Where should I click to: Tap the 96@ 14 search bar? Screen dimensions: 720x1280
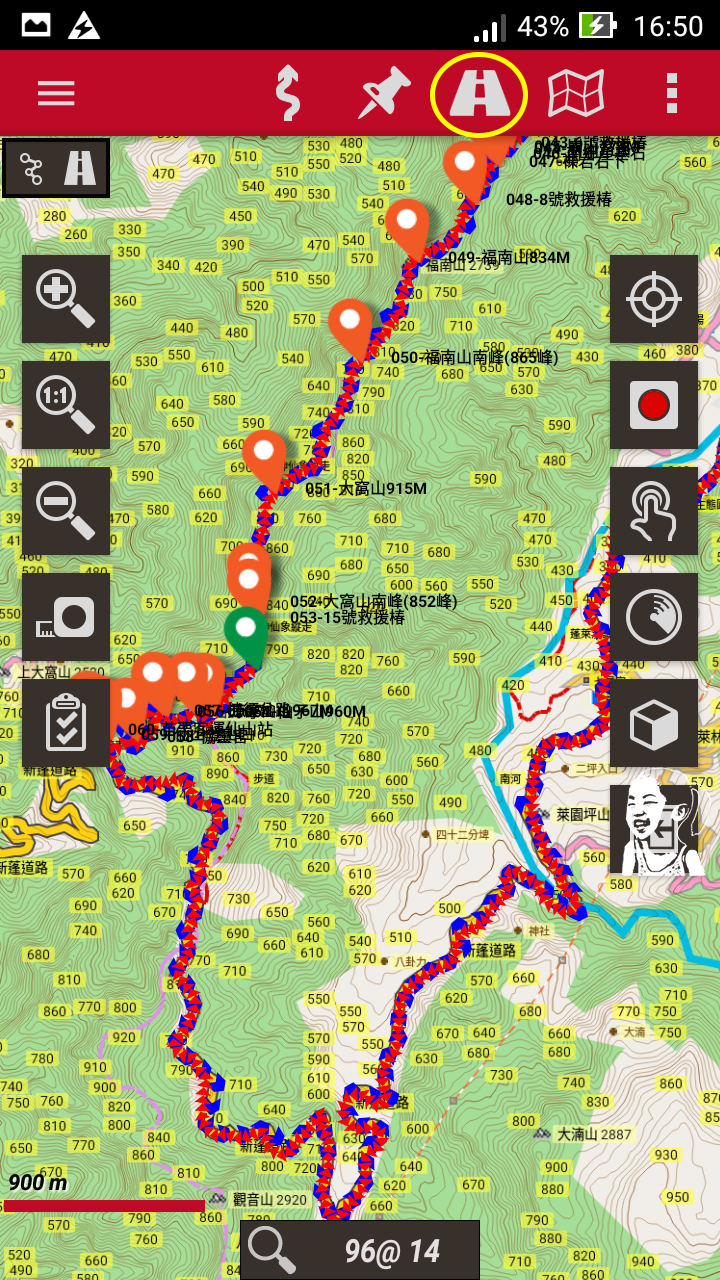360,1250
